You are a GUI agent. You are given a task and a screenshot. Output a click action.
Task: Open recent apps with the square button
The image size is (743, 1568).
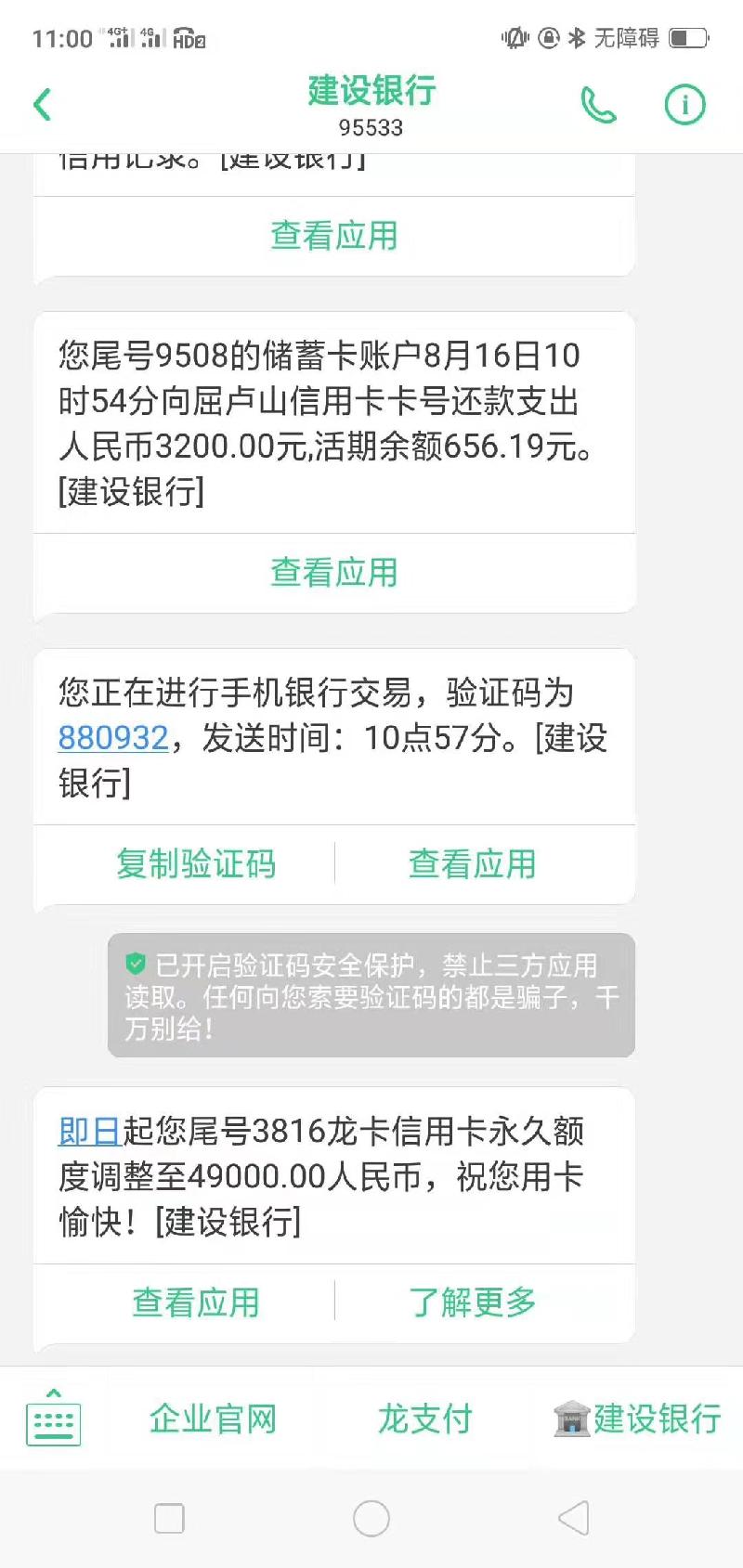(169, 1519)
